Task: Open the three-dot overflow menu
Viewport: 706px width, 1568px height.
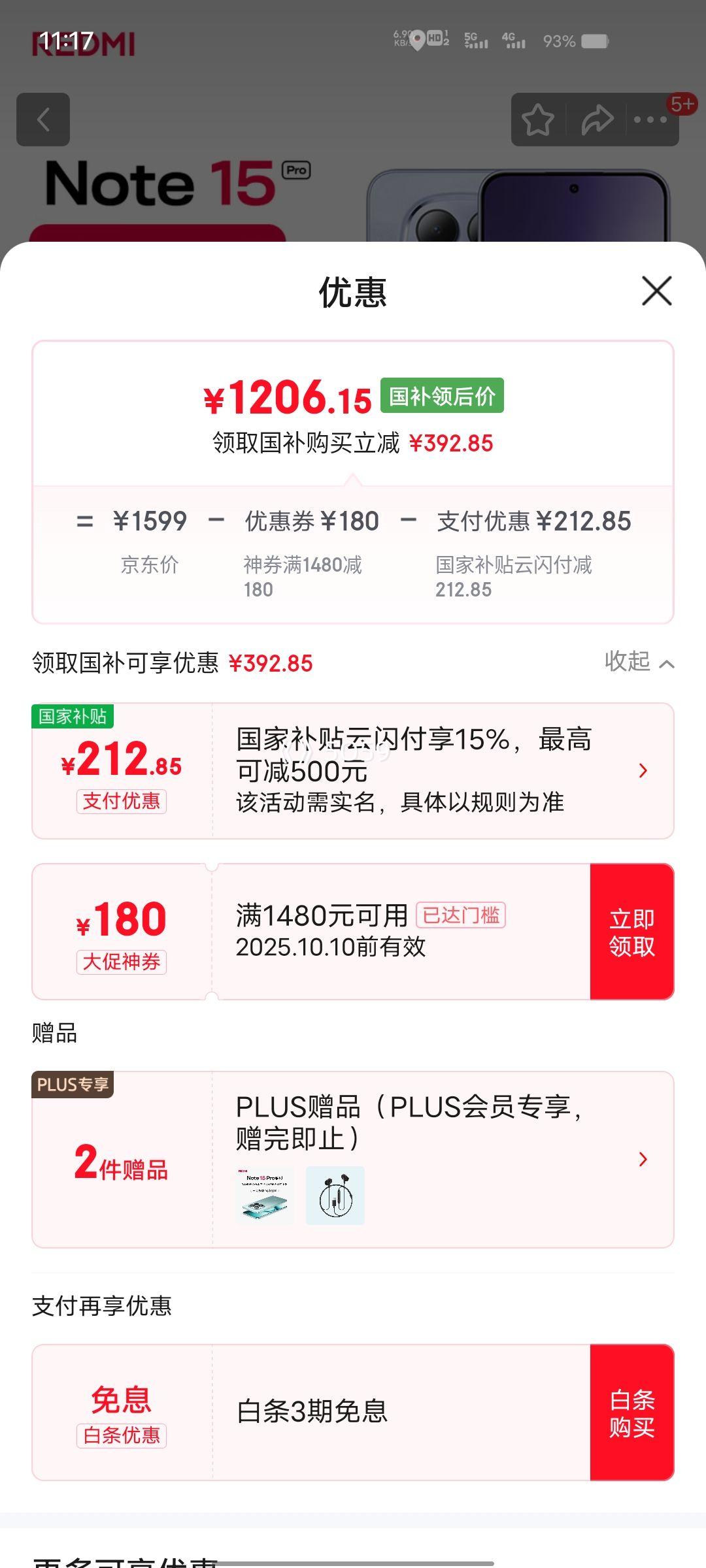Action: pos(650,120)
